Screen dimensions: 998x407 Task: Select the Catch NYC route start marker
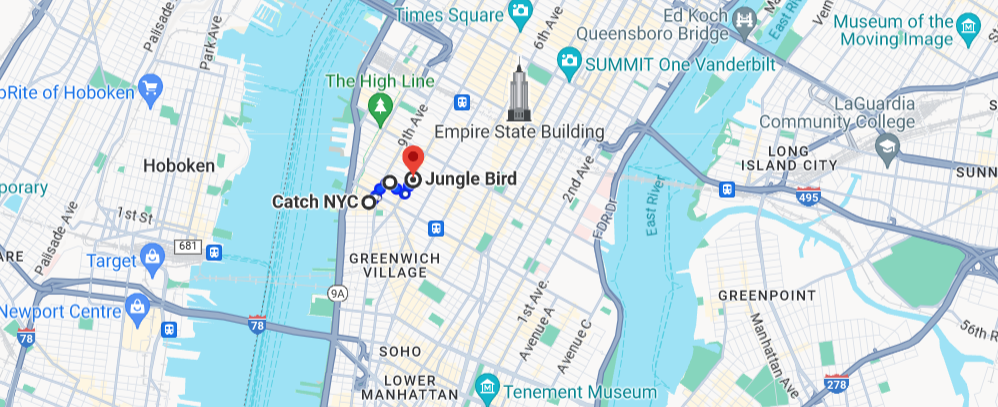pos(369,202)
